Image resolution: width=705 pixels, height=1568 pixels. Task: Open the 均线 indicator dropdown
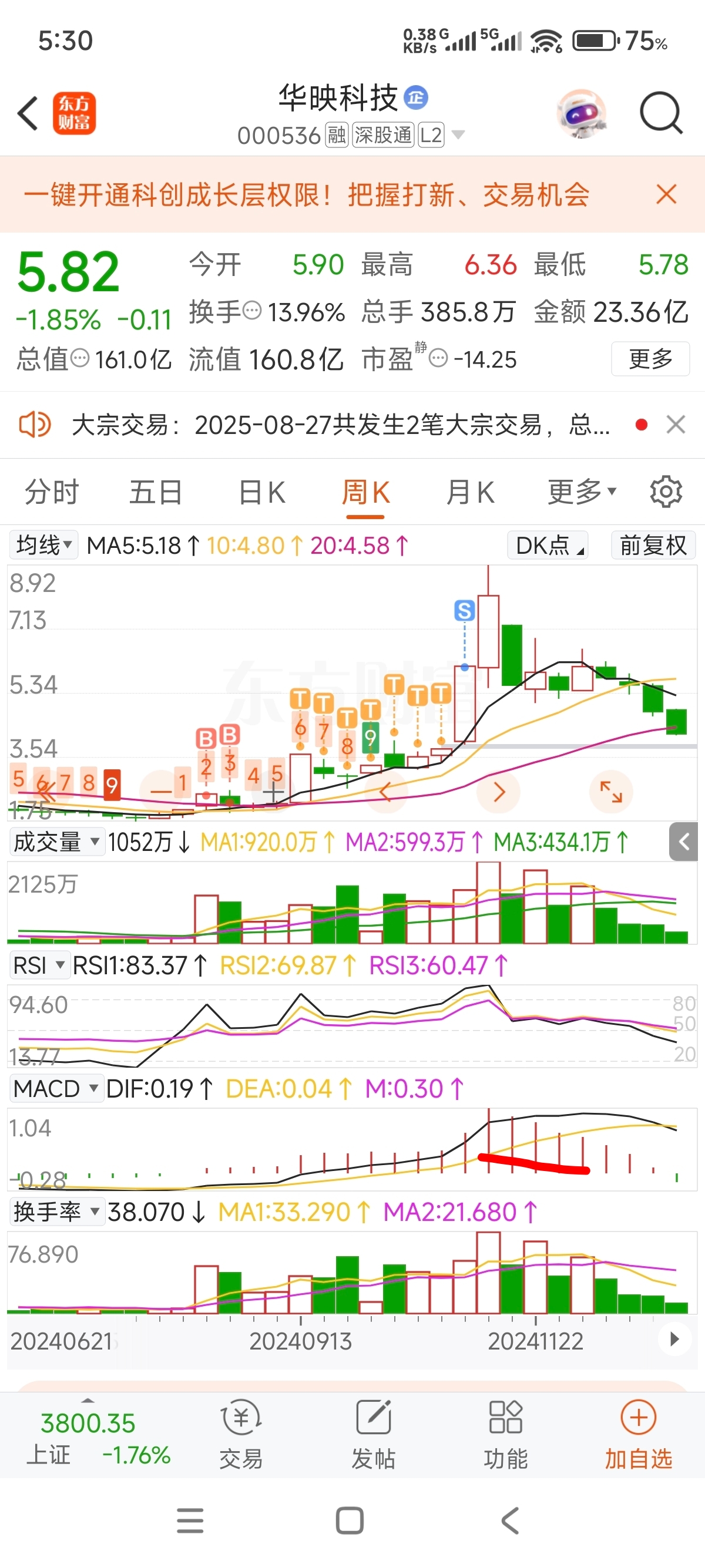coord(44,545)
